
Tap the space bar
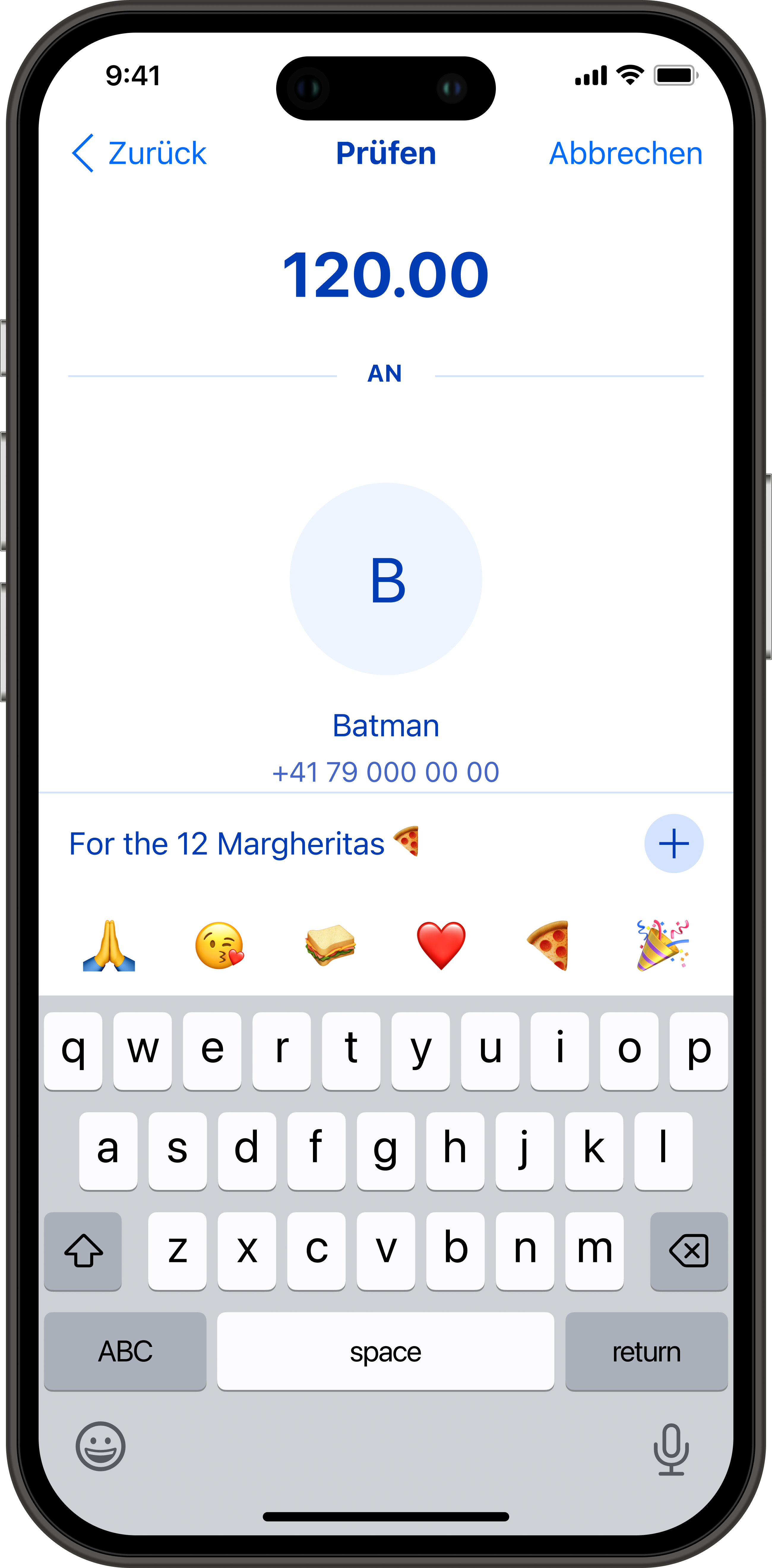click(385, 1351)
